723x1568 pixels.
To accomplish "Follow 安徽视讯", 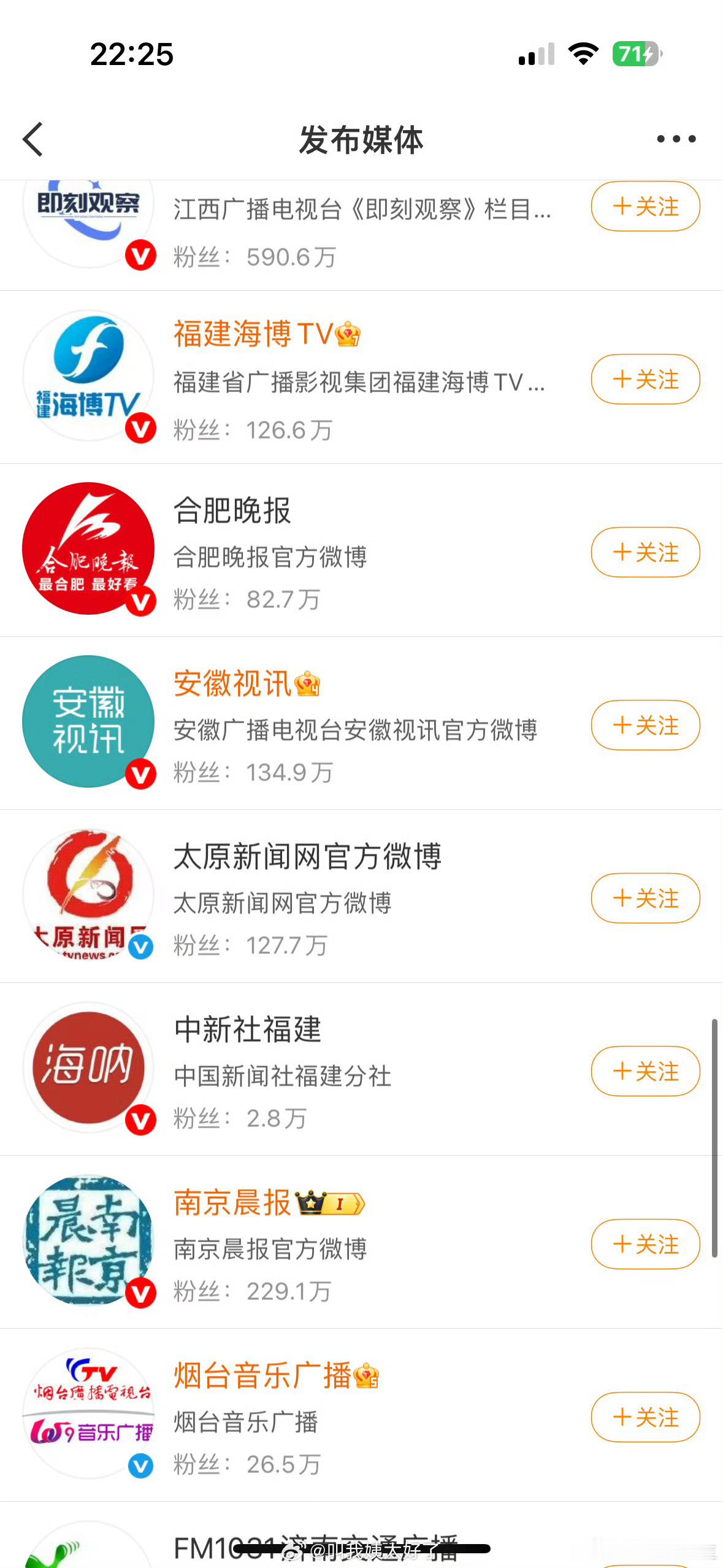I will click(x=645, y=725).
